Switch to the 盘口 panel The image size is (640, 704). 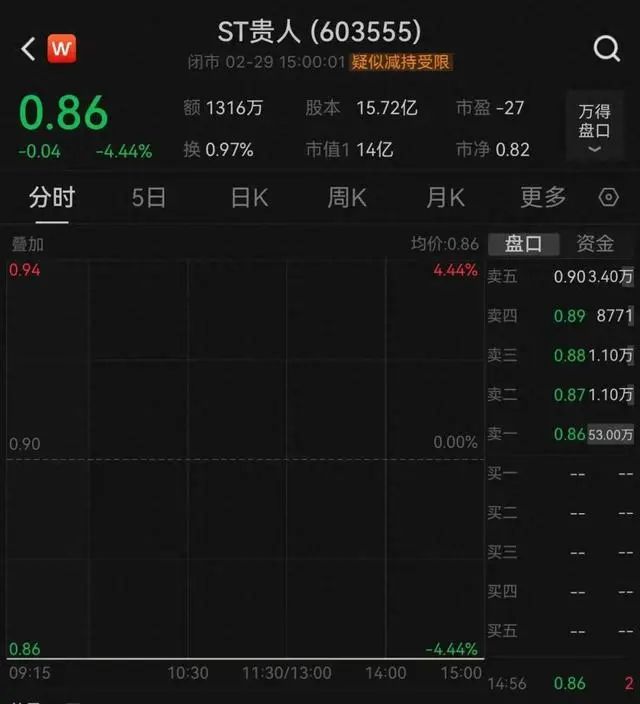(x=523, y=244)
